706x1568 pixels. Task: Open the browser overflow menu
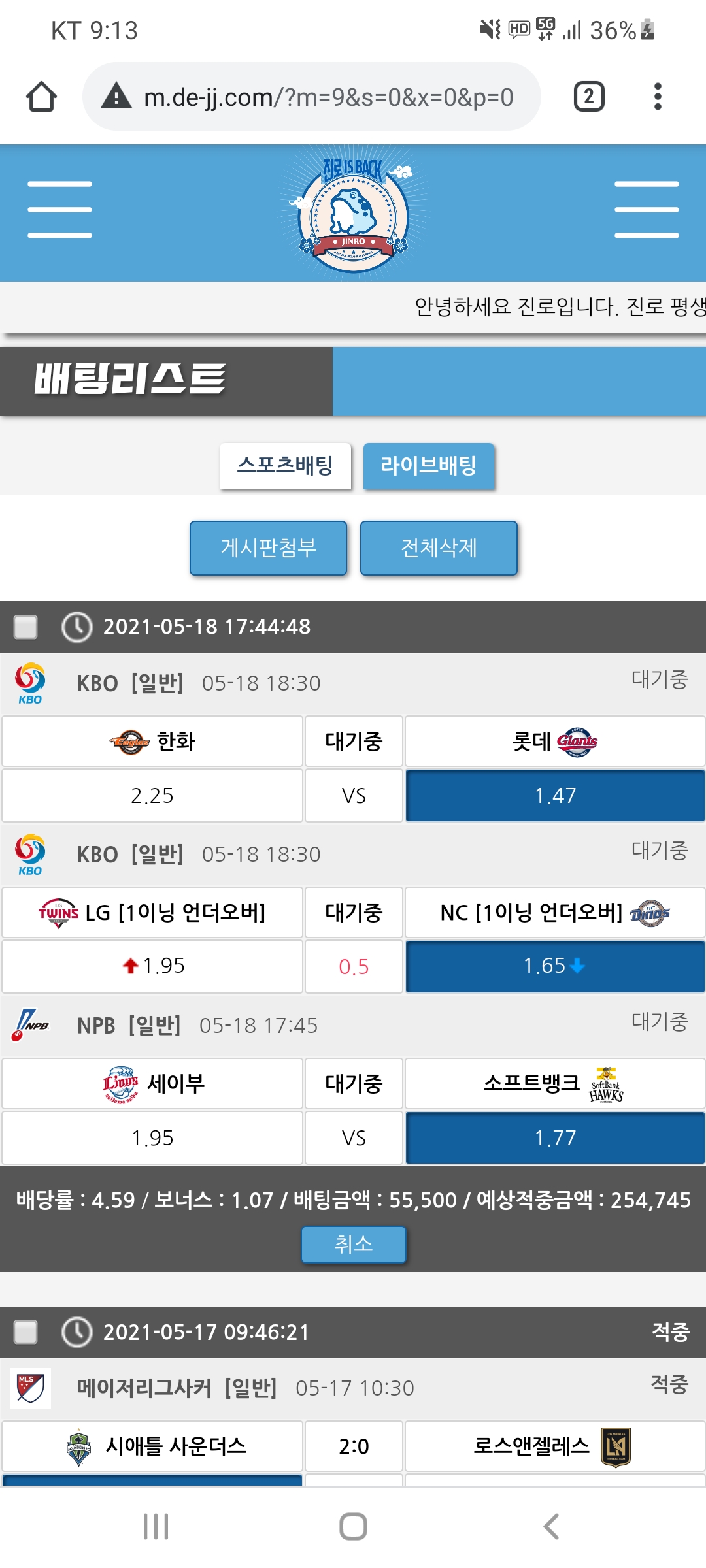658,97
